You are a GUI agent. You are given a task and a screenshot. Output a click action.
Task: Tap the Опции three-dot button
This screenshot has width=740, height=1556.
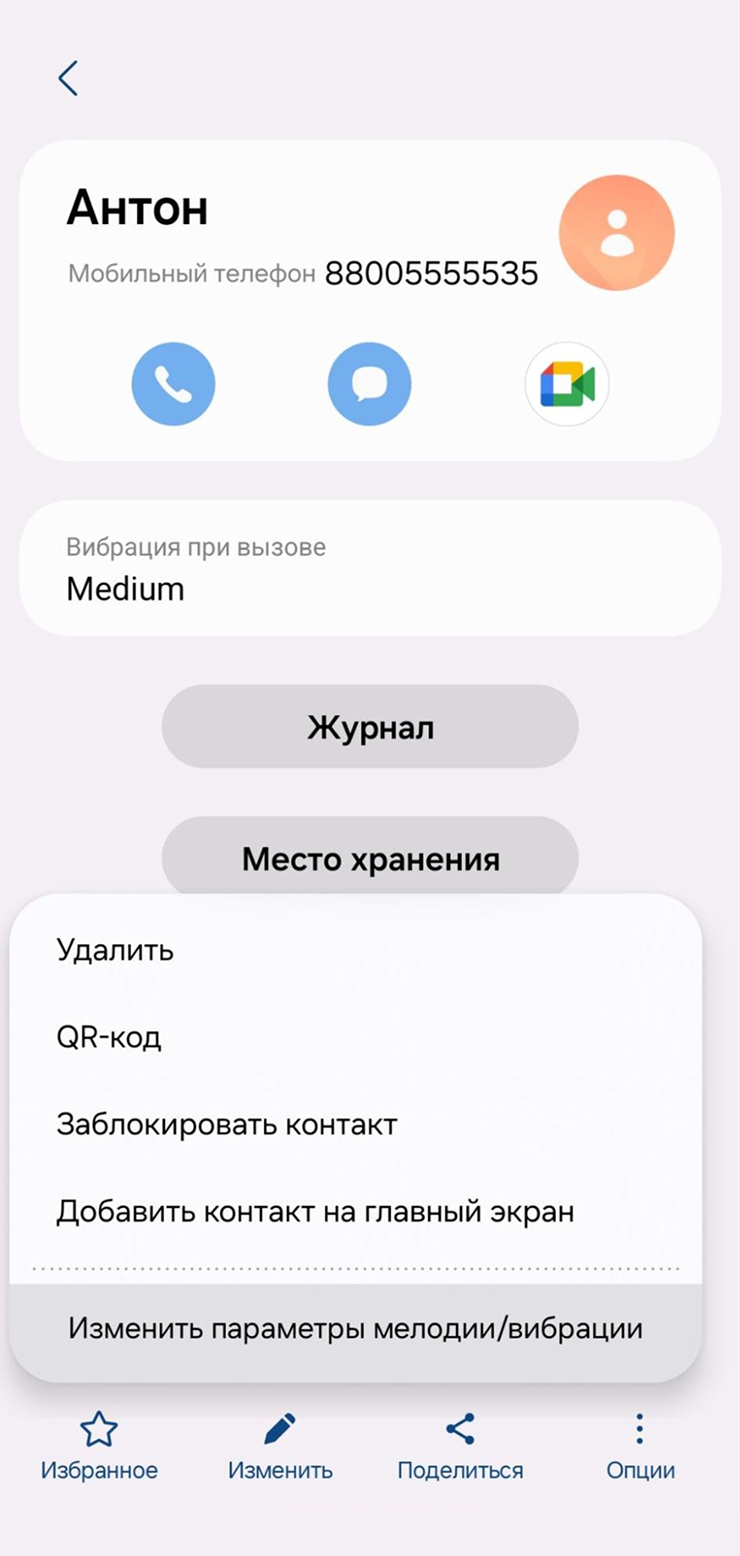(640, 1446)
